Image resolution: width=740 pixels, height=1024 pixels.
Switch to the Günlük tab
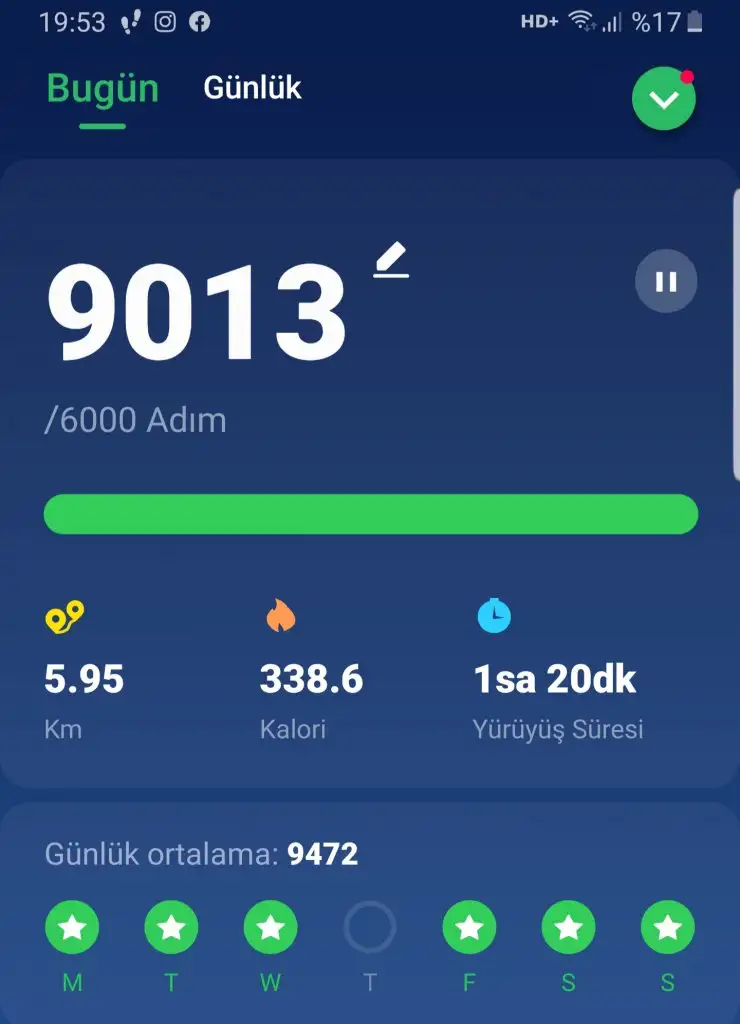click(x=252, y=88)
